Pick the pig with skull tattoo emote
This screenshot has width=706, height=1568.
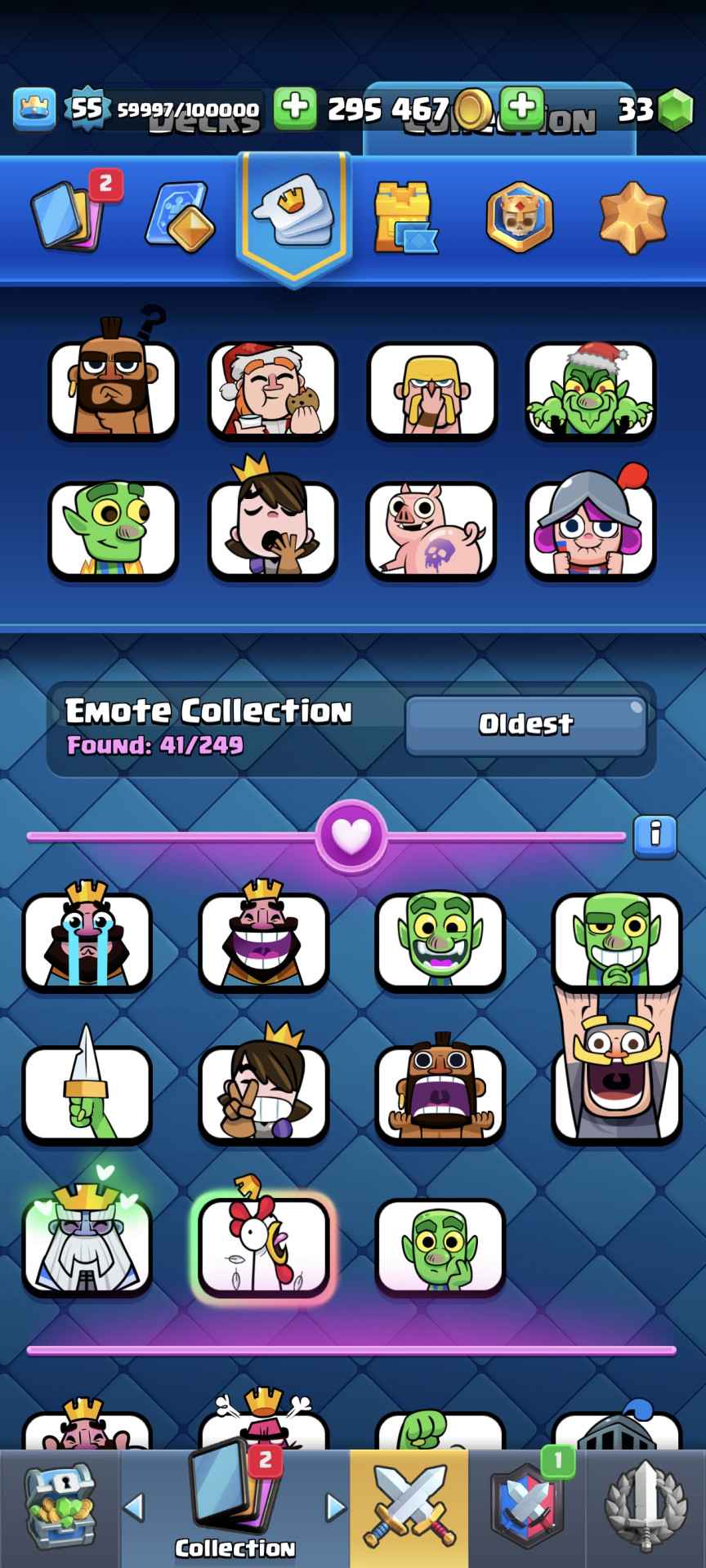tap(431, 531)
